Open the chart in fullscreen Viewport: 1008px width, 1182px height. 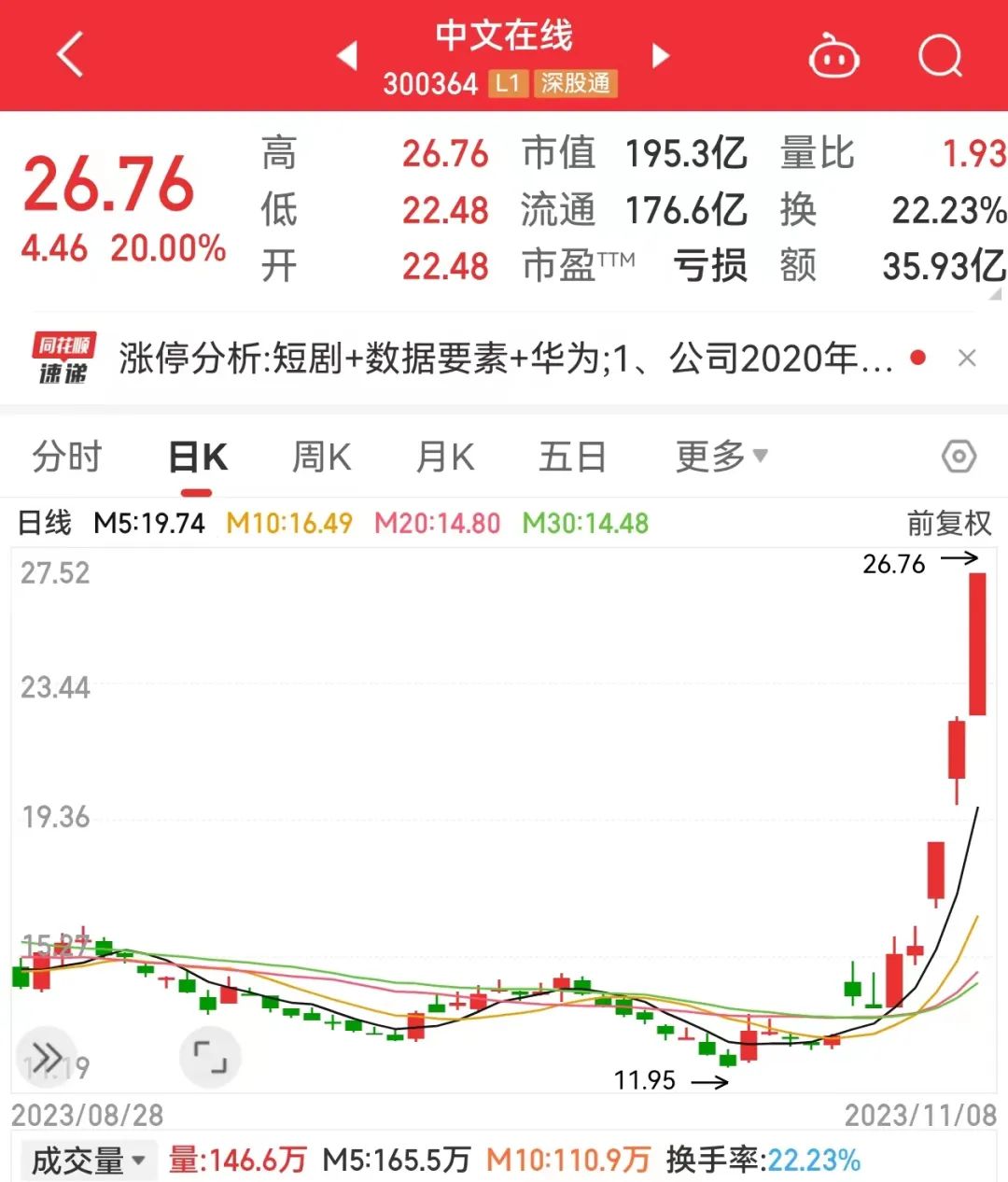210,1058
